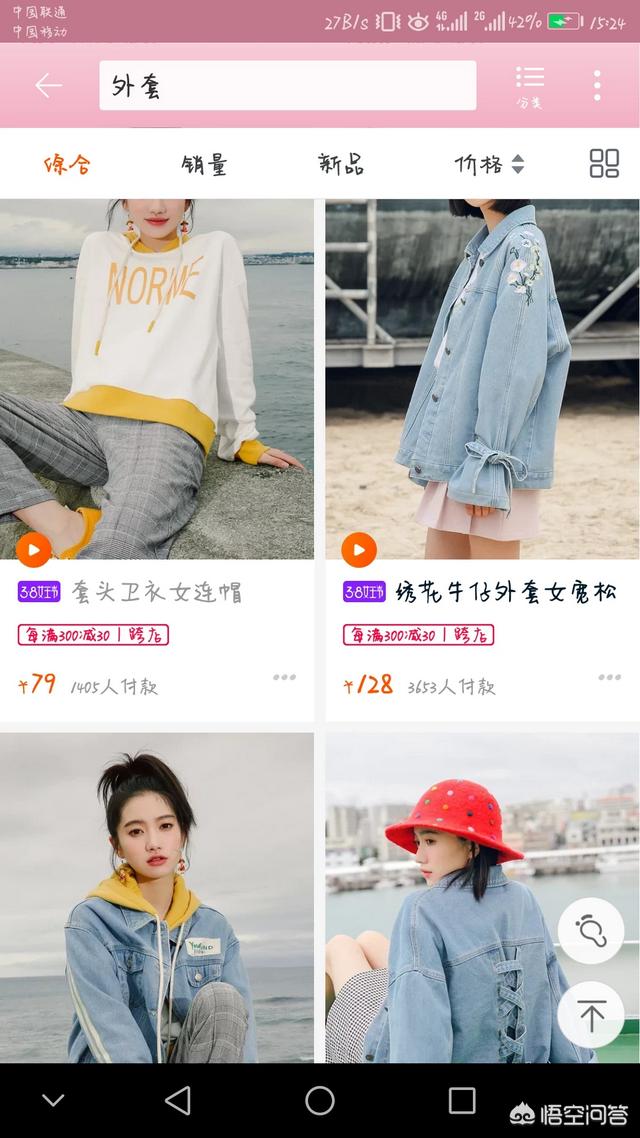640x1138 pixels.
Task: Play the video on the embroidered denim jacket
Action: coord(358,549)
